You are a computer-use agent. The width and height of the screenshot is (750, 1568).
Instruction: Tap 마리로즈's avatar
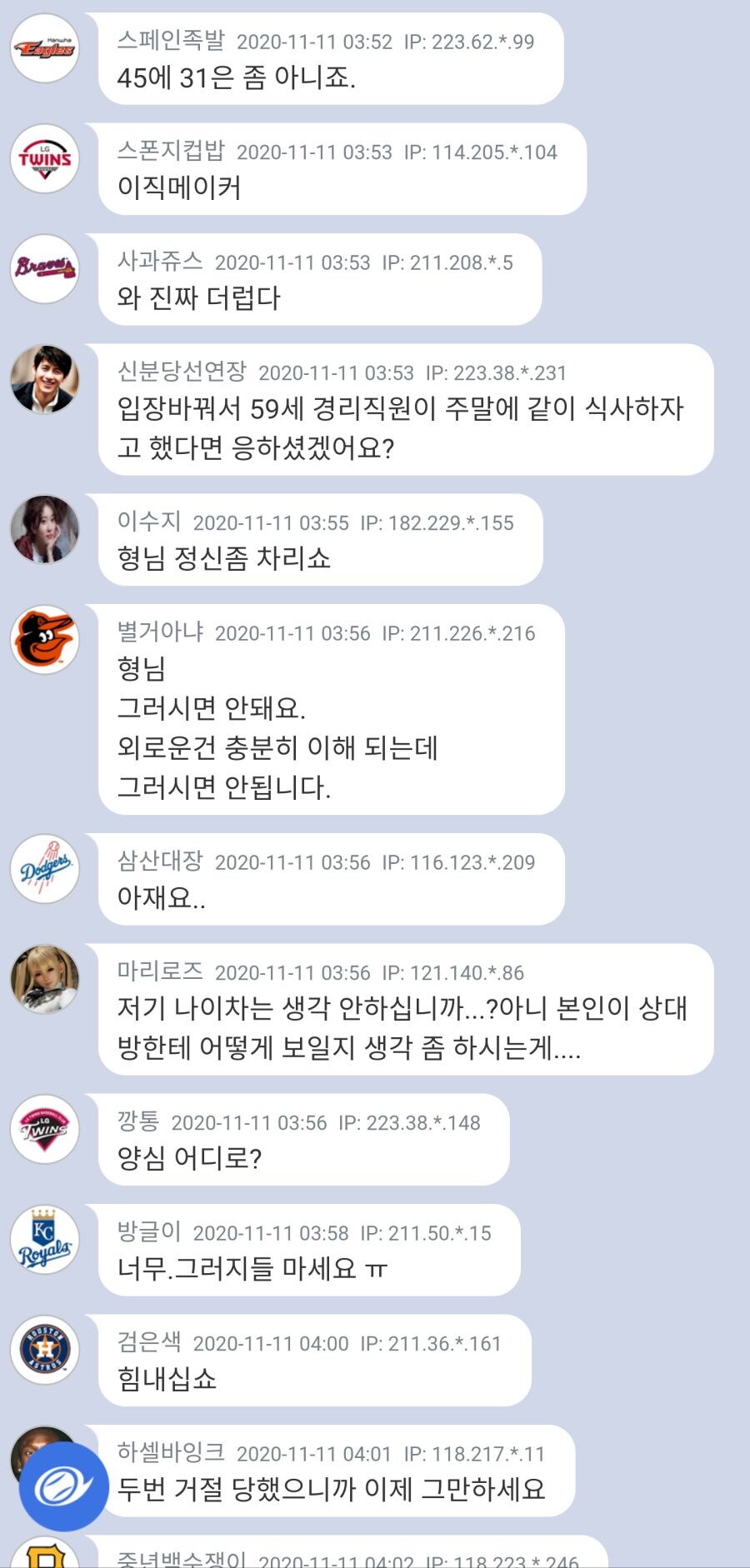(x=45, y=979)
